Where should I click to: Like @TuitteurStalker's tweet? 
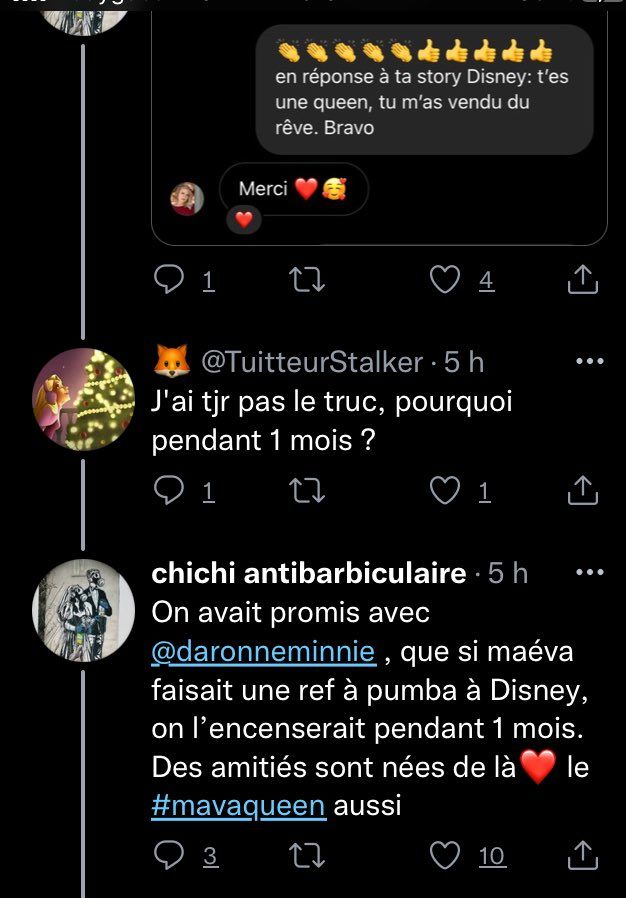[444, 490]
